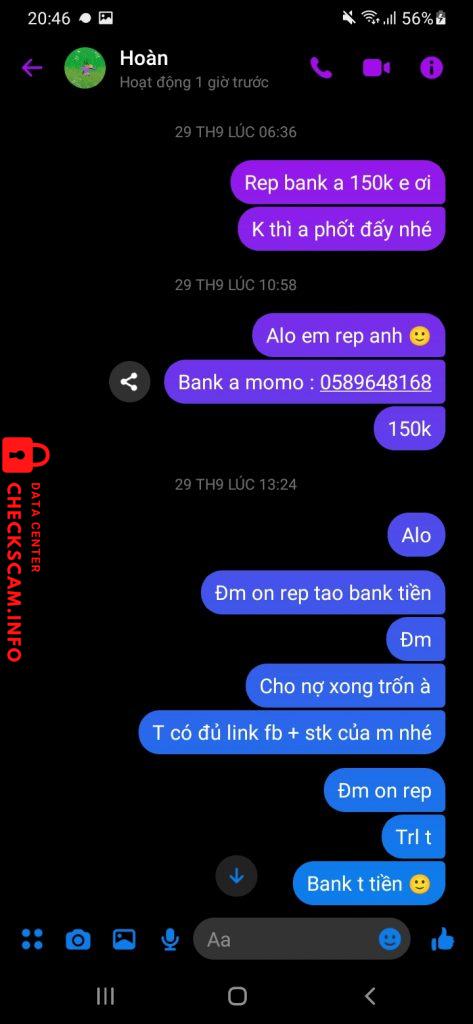The image size is (473, 1024).
Task: Start a video call with Hoàn
Action: pyautogui.click(x=376, y=68)
